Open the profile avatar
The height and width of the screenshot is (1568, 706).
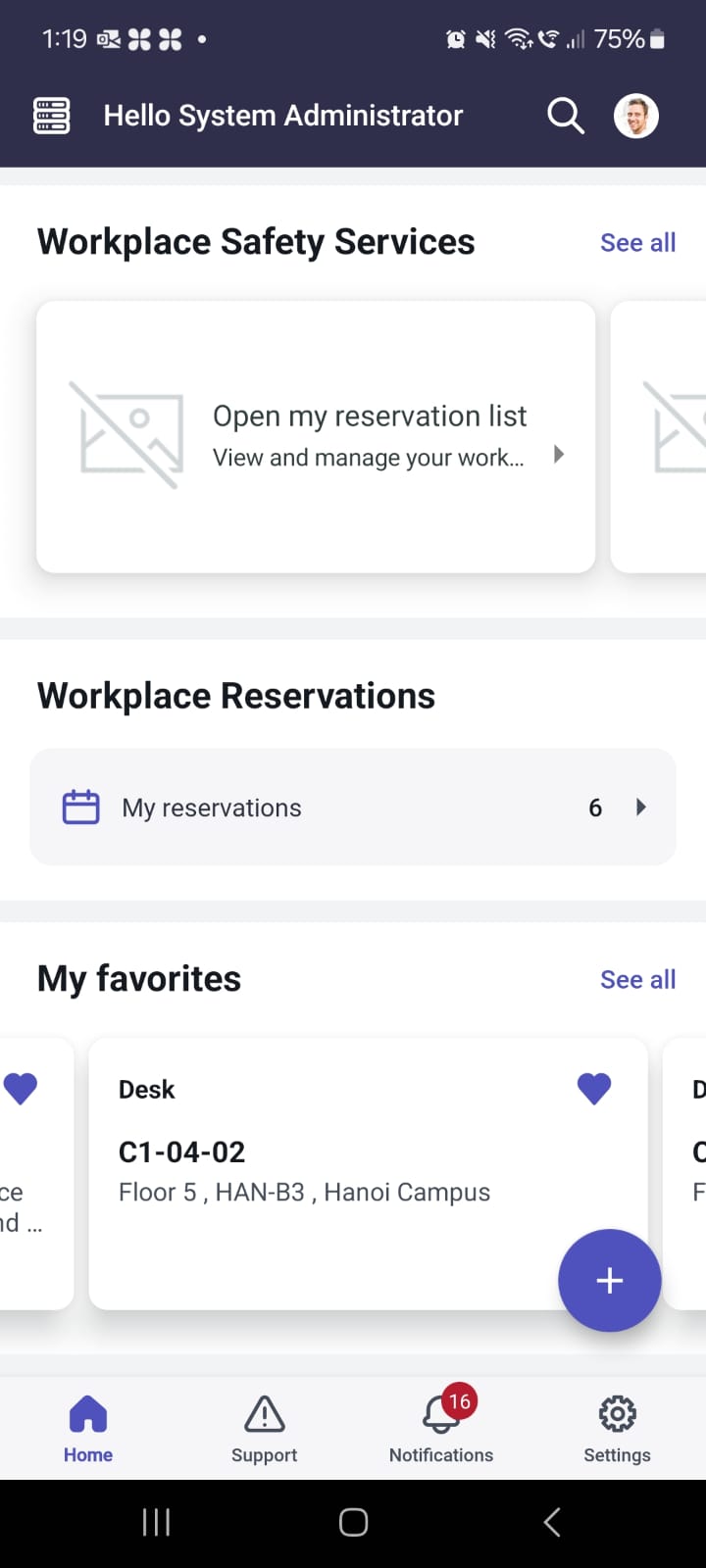click(636, 116)
